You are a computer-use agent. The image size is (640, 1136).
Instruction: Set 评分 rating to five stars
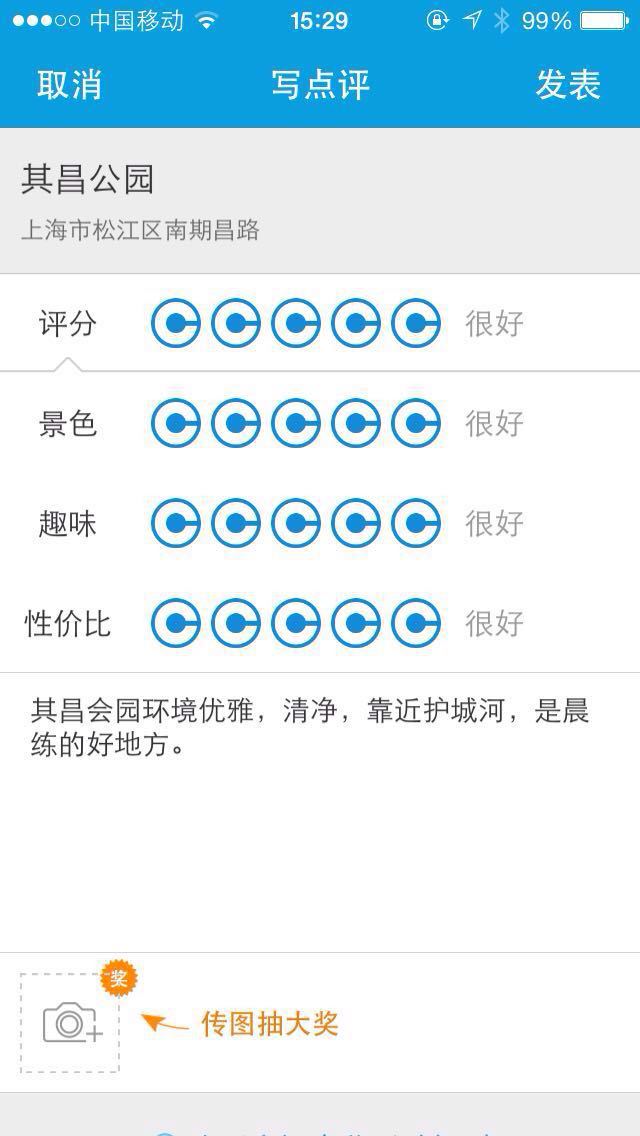click(x=416, y=323)
